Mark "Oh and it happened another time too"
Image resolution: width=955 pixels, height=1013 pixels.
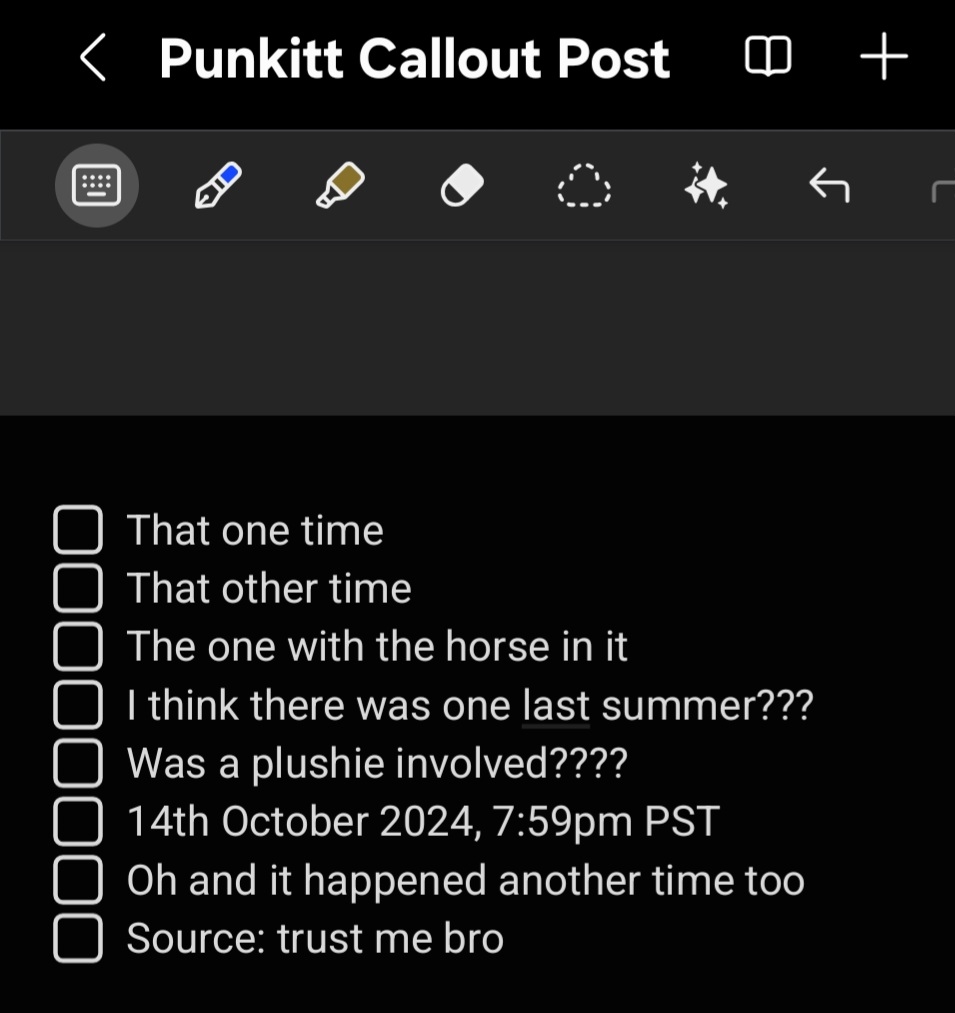[x=78, y=880]
